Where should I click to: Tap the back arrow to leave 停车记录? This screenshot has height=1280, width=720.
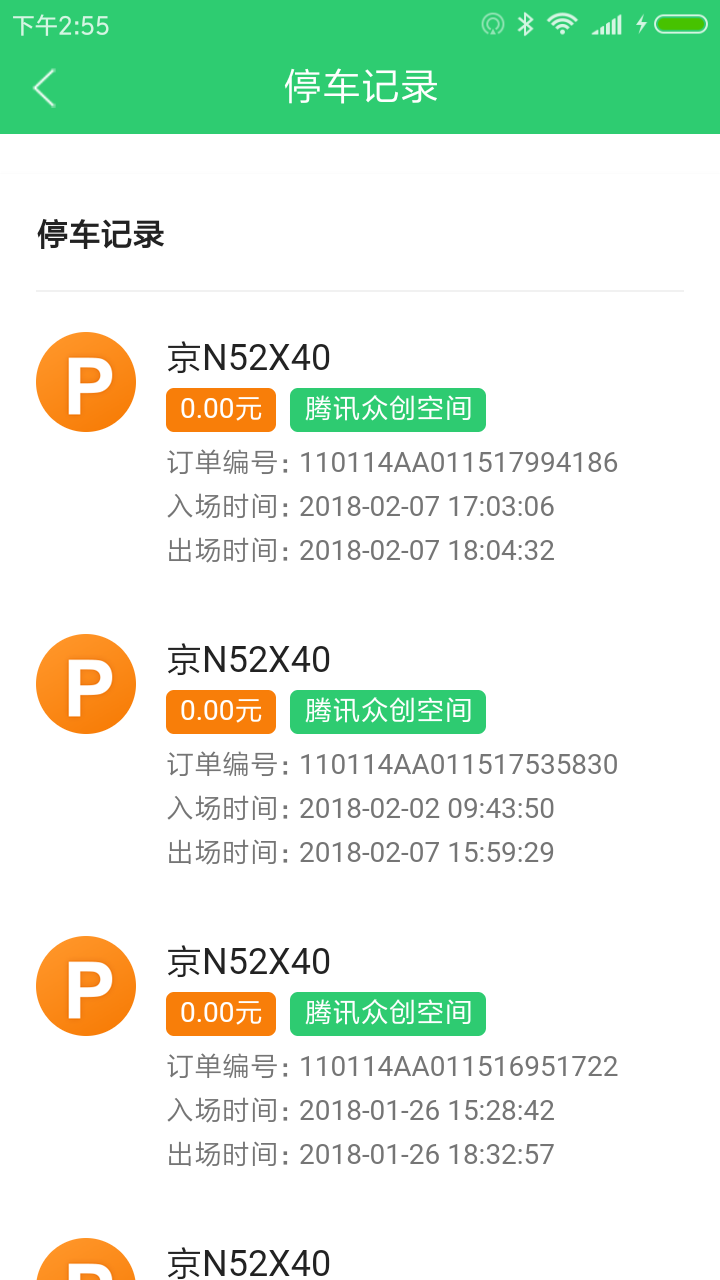(43, 88)
